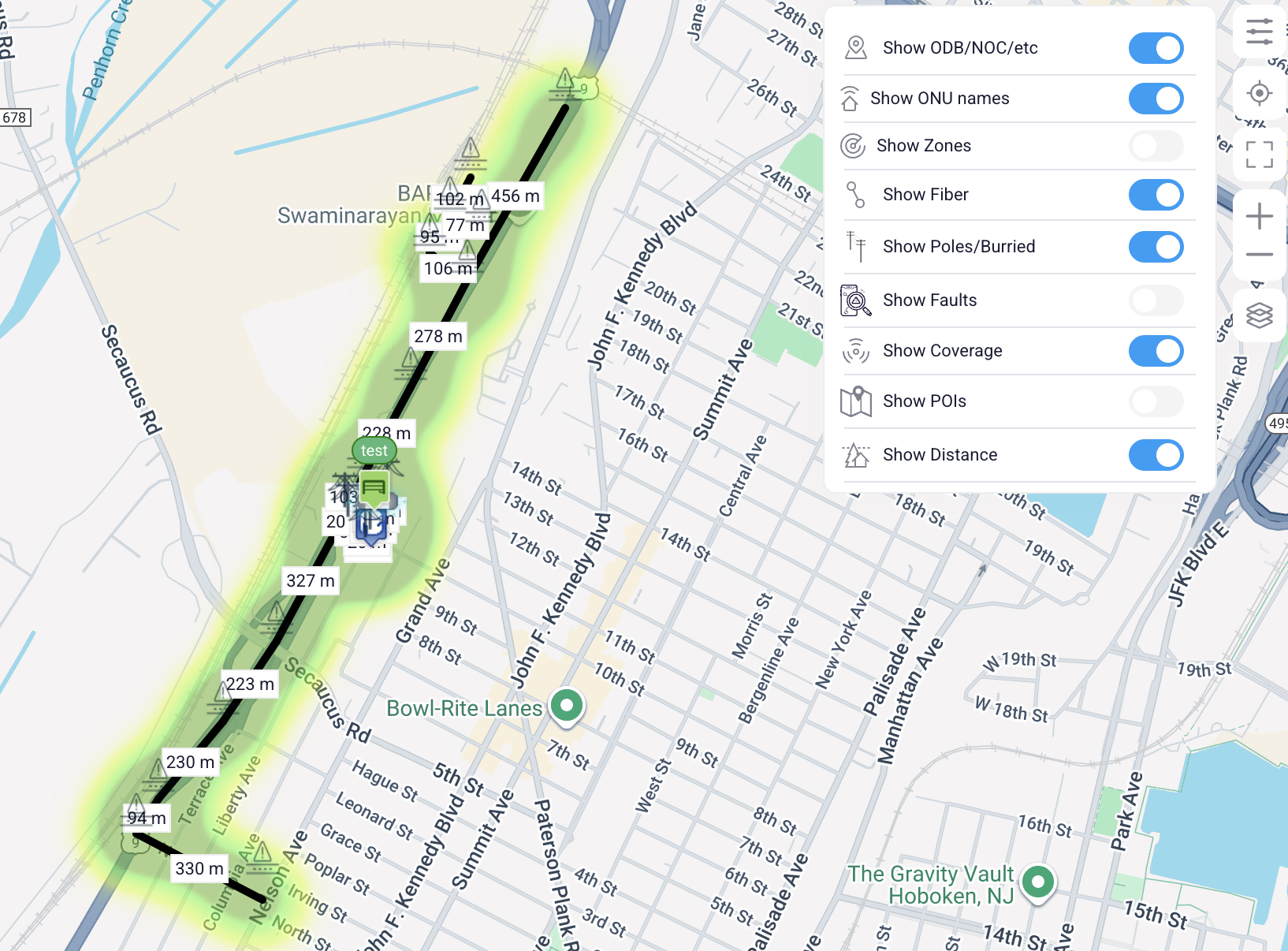
Task: Switch off Show Poles/Burried
Action: 1156,247
